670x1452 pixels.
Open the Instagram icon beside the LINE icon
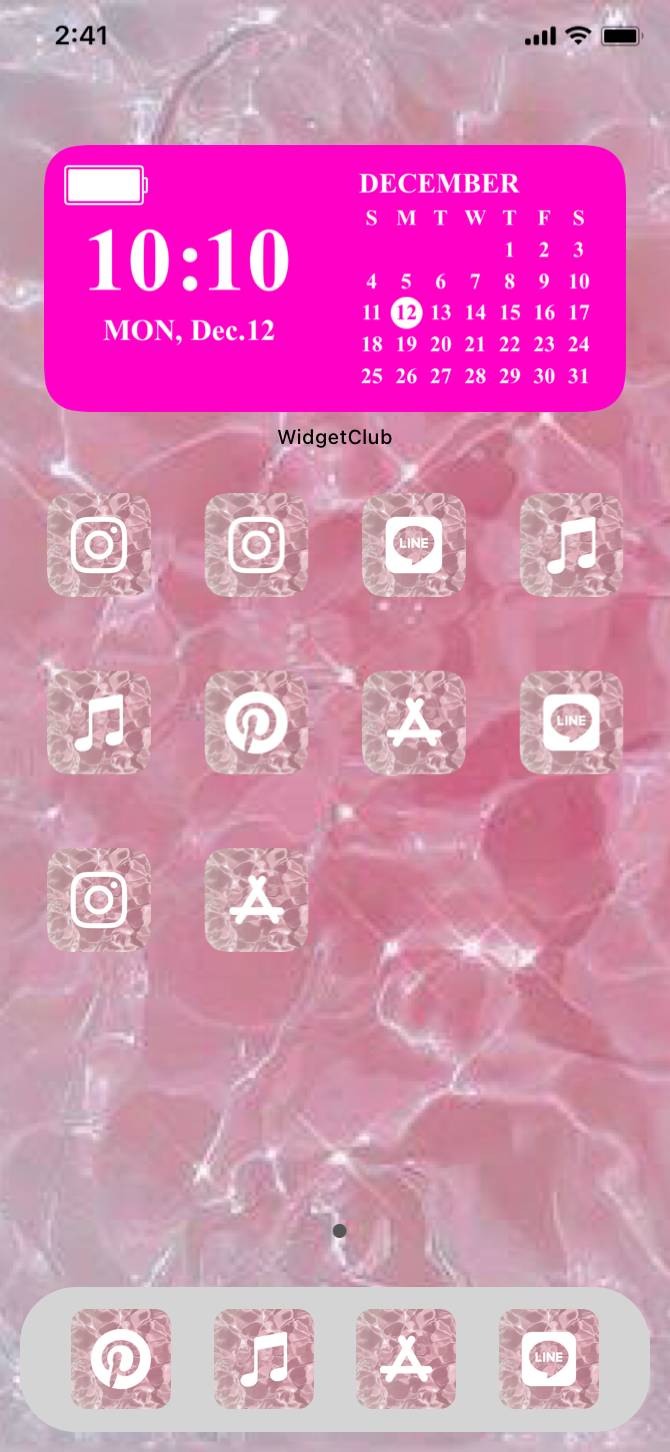(256, 545)
